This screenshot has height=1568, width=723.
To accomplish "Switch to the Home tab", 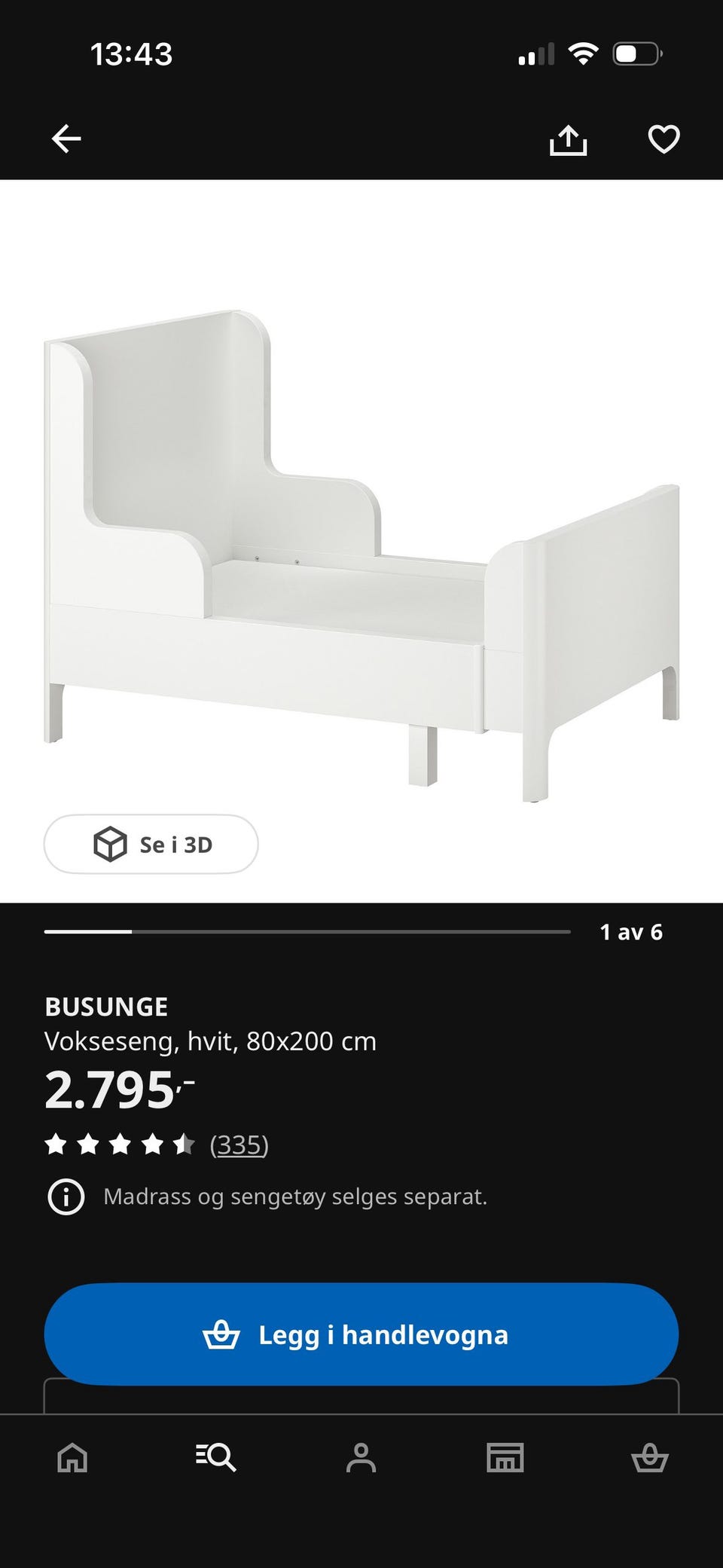I will (x=72, y=1457).
